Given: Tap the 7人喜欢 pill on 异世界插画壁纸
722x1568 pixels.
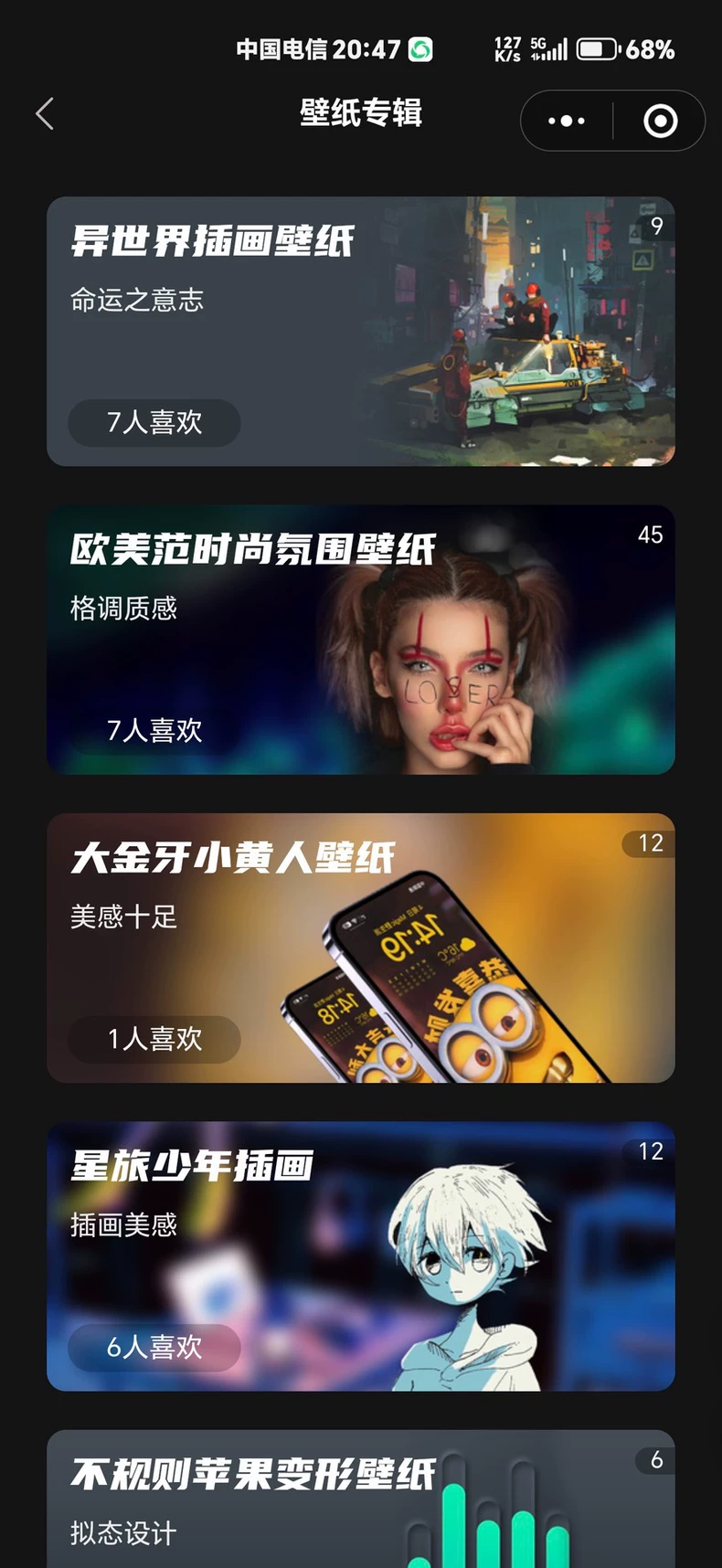Looking at the screenshot, I should pos(153,423).
